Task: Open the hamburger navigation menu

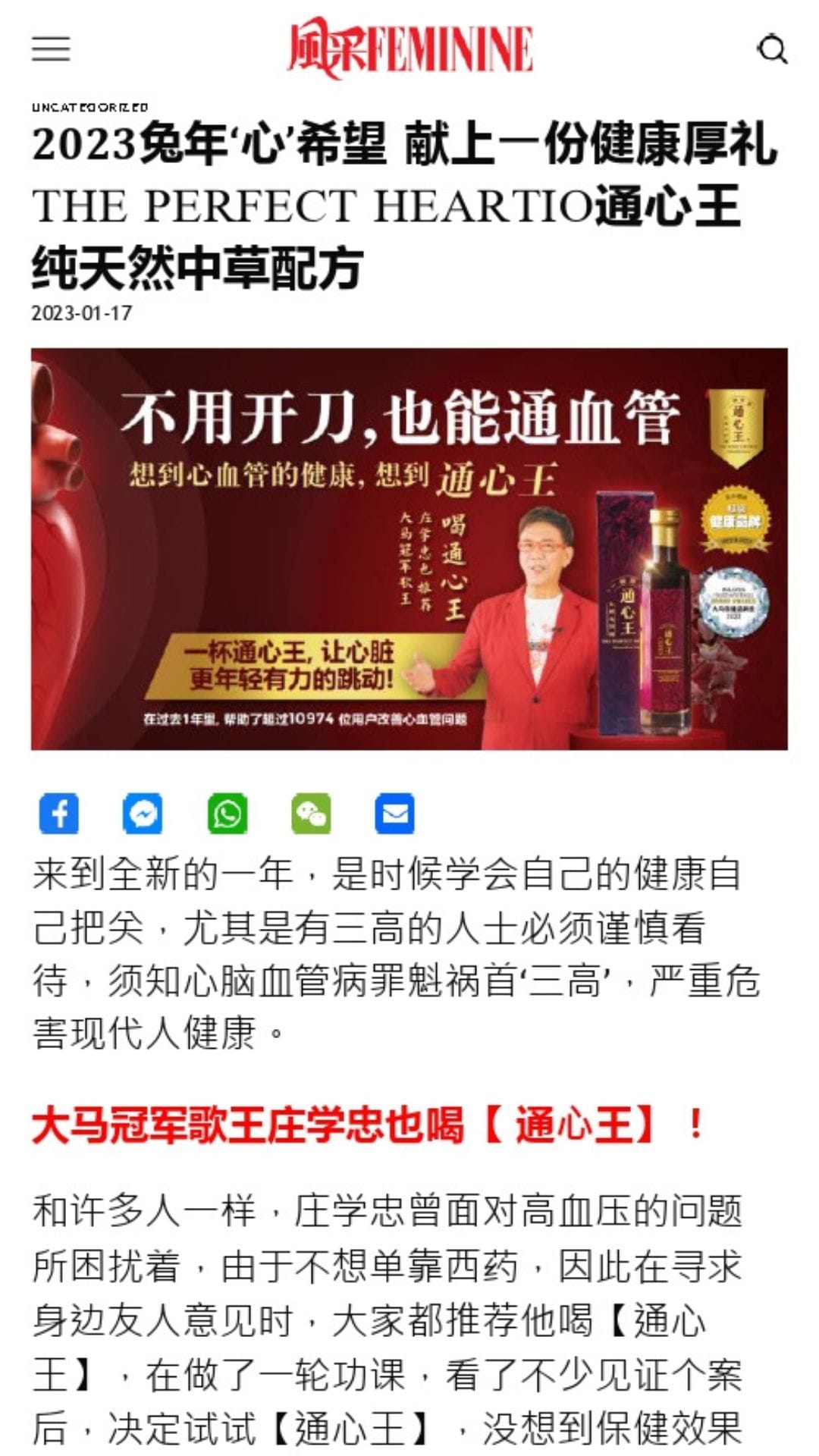Action: click(51, 49)
